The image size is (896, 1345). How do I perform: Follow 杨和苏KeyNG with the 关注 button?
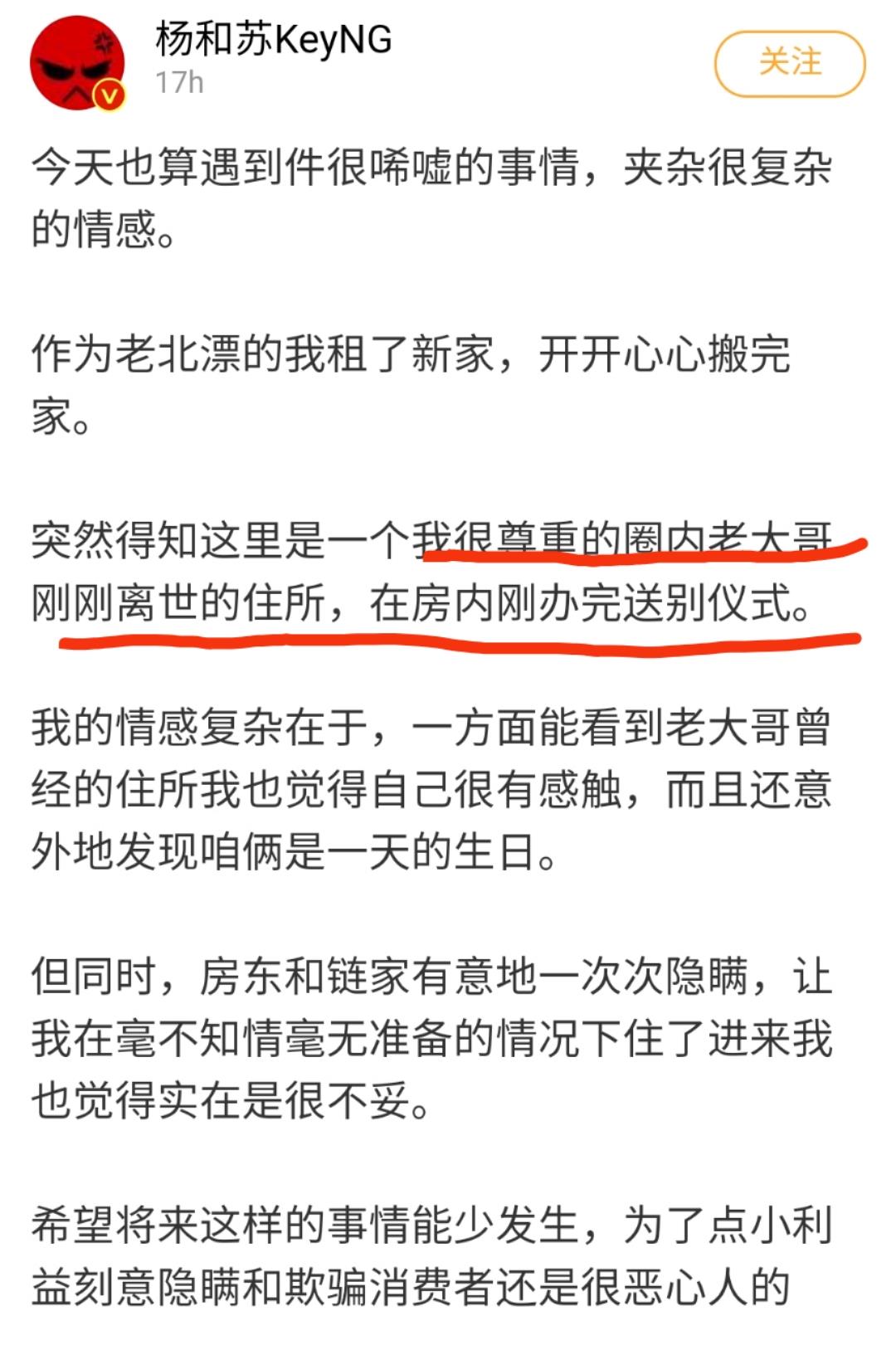pyautogui.click(x=790, y=64)
